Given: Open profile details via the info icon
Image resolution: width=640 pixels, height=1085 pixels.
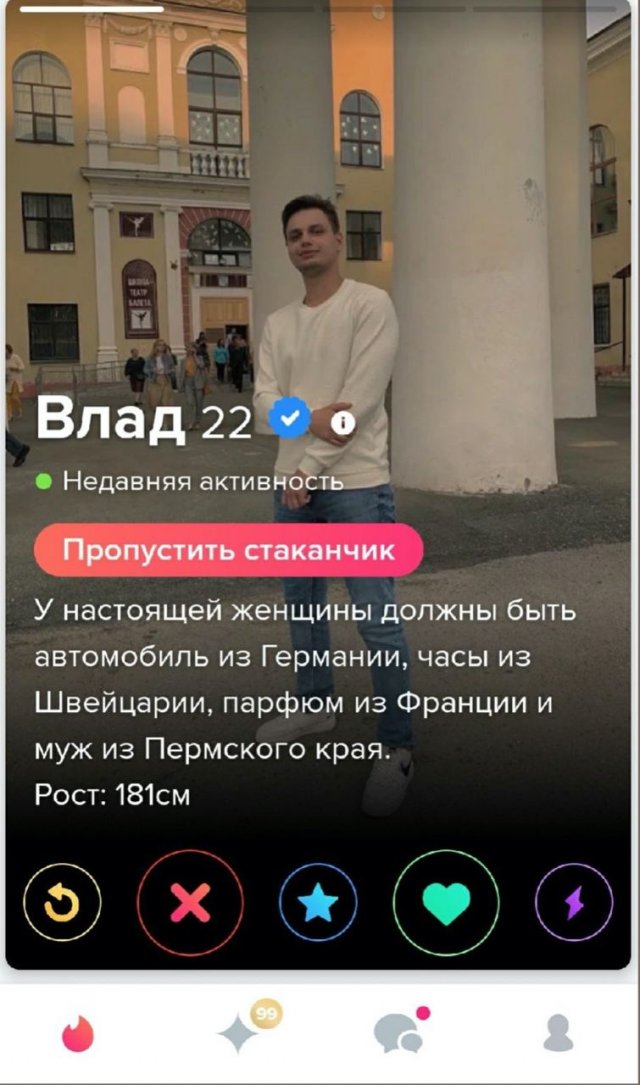Looking at the screenshot, I should click(343, 423).
